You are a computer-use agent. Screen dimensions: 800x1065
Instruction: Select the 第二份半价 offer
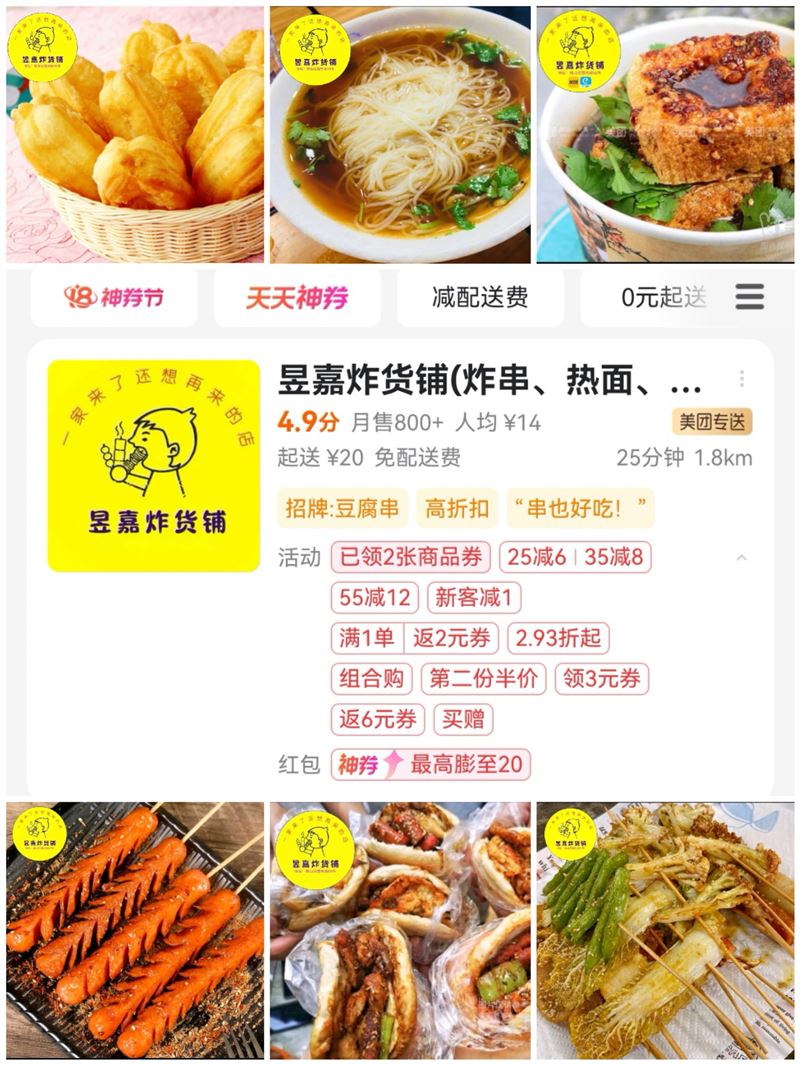tap(483, 678)
